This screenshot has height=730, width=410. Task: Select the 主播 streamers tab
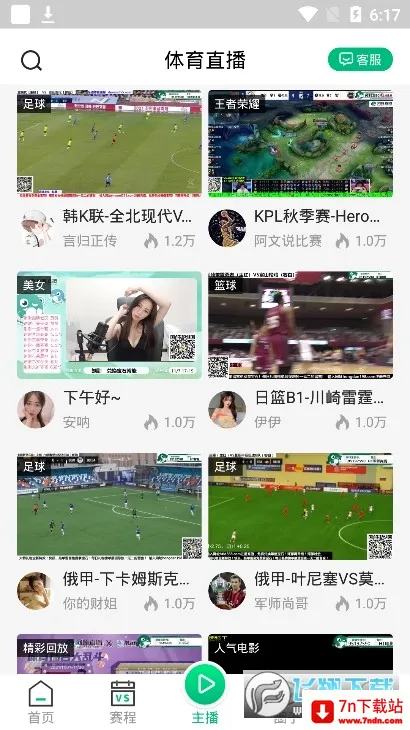[205, 695]
